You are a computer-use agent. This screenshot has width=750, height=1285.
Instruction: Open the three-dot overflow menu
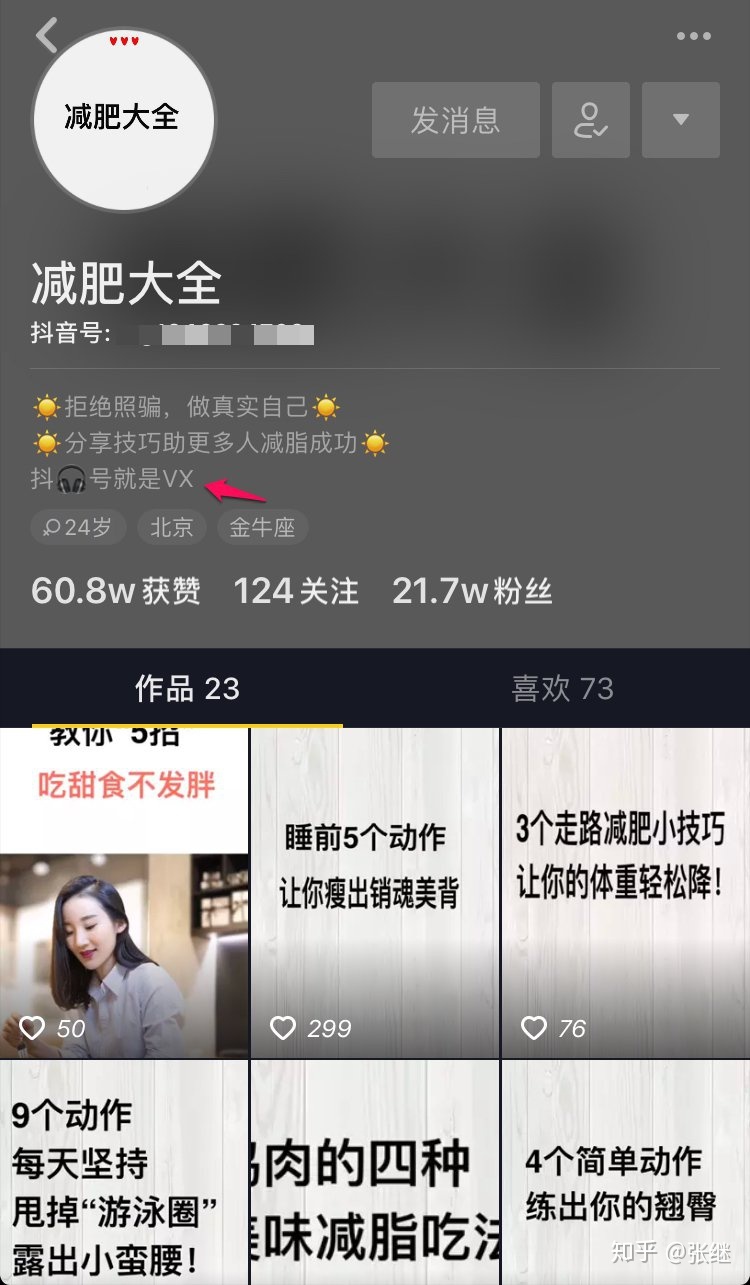tap(693, 36)
